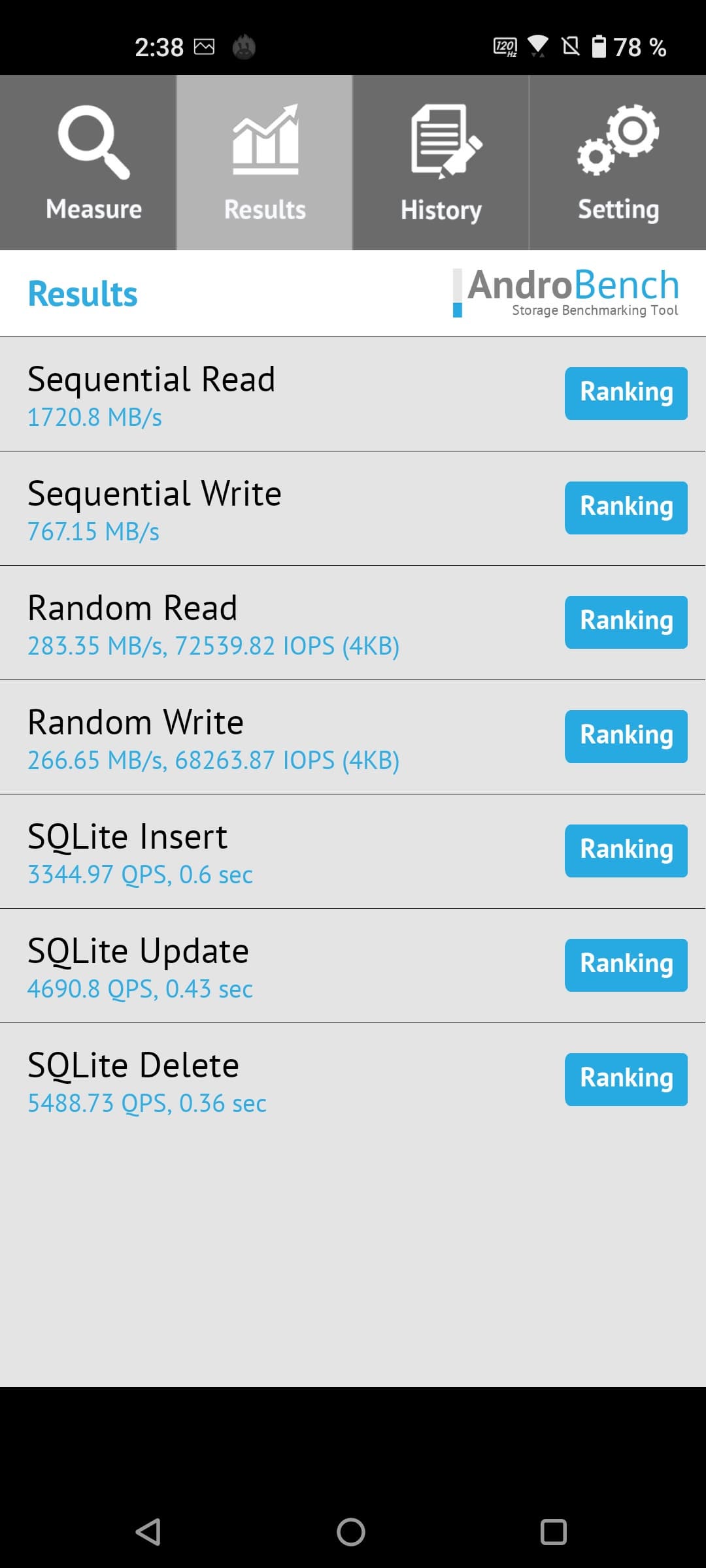Open SQLite Update Ranking
Screen dimensions: 706x1568
pos(626,965)
